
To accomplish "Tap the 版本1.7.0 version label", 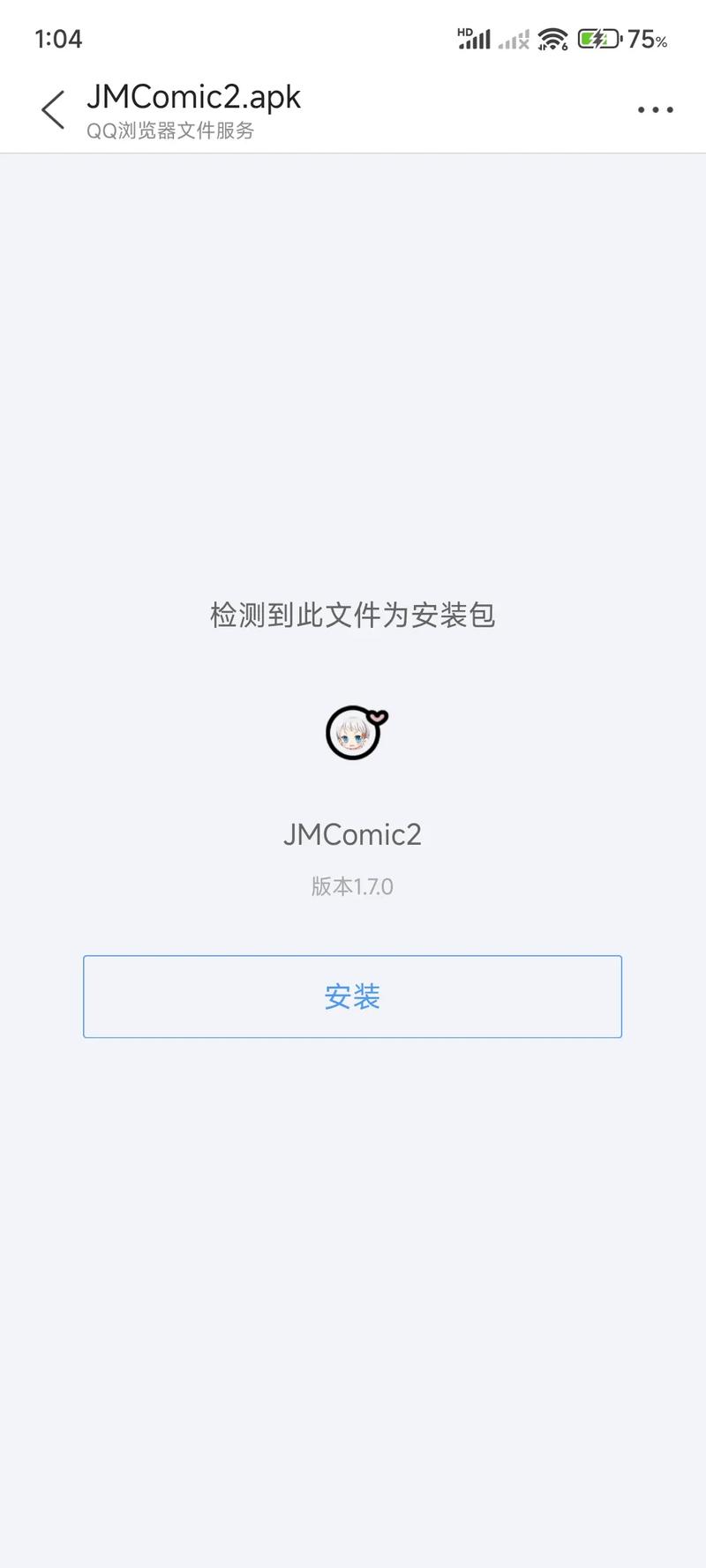I will pyautogui.click(x=353, y=887).
